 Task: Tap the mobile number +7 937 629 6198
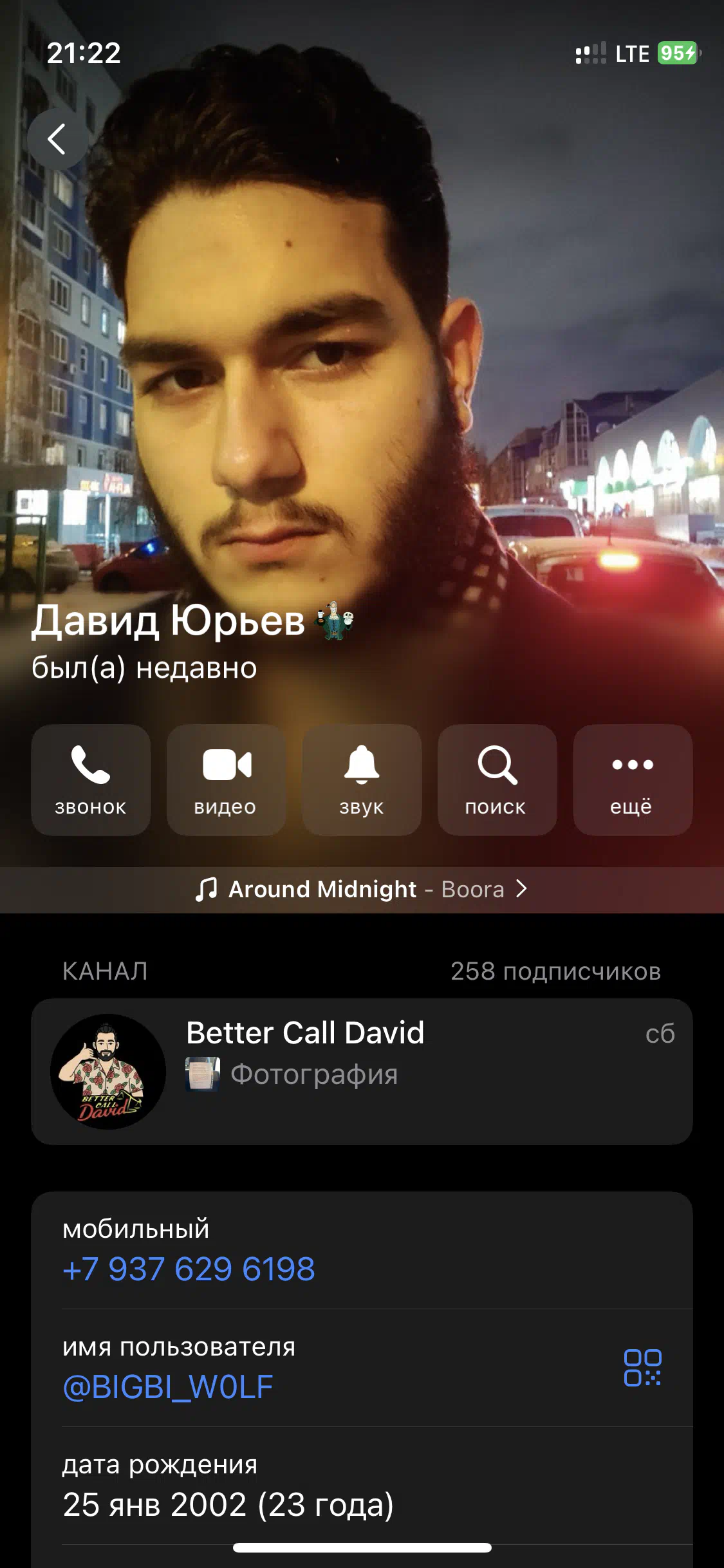[x=189, y=1269]
